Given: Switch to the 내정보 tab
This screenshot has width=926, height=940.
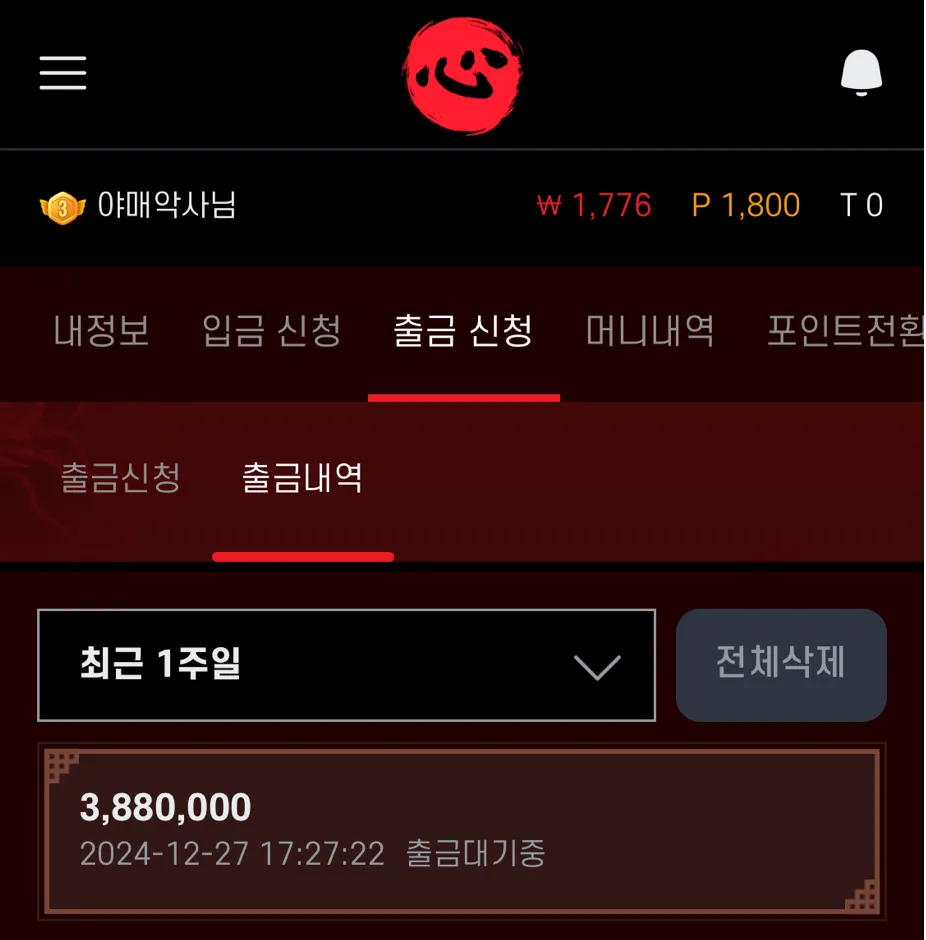Looking at the screenshot, I should (x=102, y=331).
